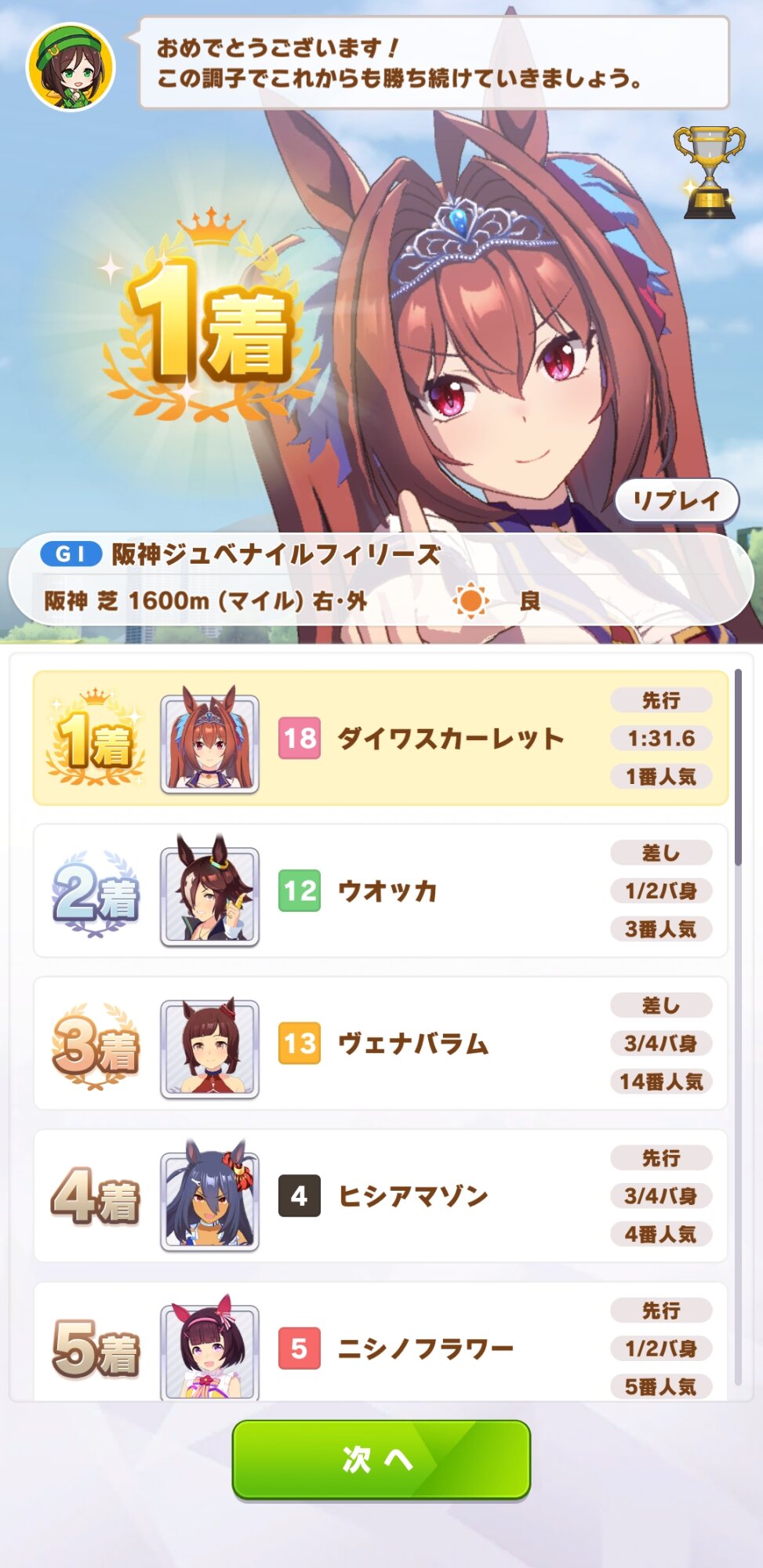
Task: Proceed with the green 次へ button
Action: [381, 1459]
